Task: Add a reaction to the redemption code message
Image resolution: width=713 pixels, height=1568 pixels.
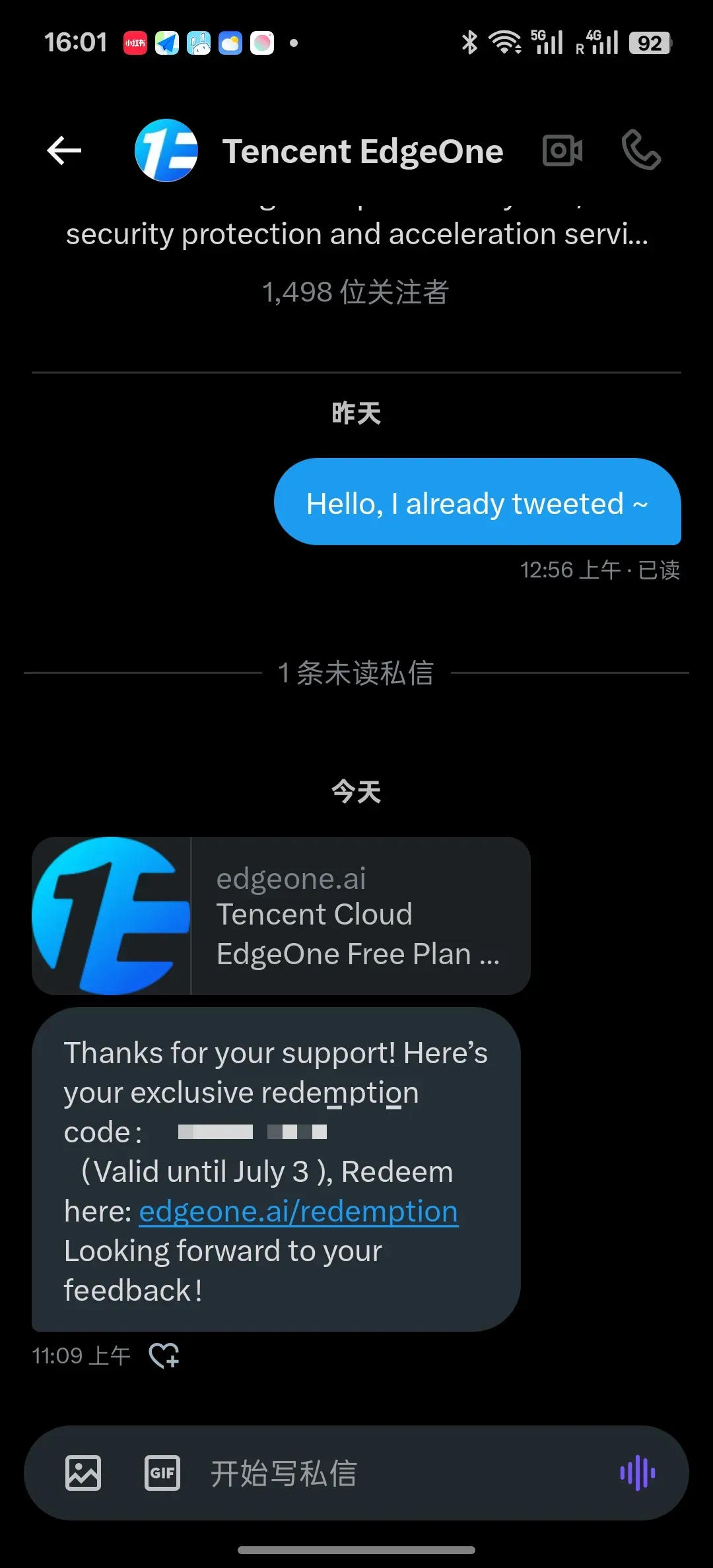Action: (164, 1356)
